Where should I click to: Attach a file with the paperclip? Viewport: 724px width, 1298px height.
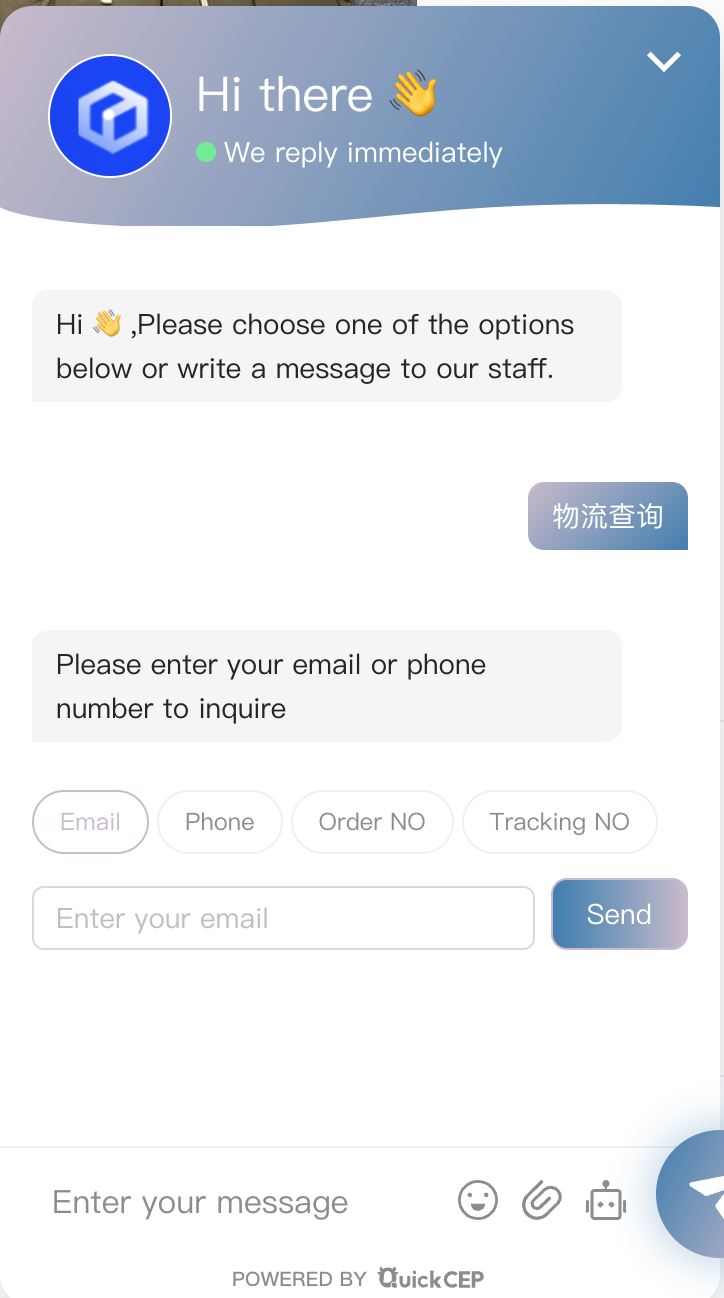coord(542,1200)
